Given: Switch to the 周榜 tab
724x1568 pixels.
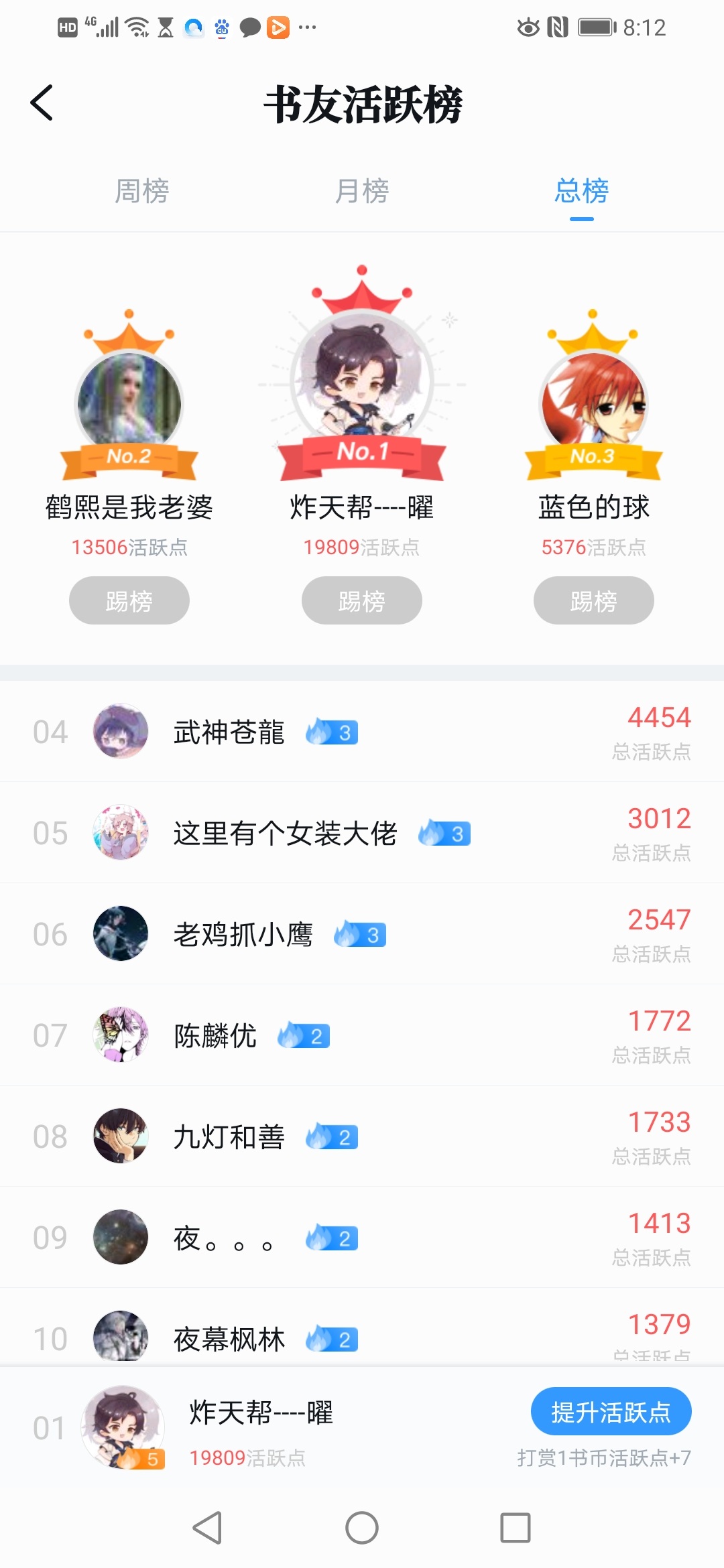Looking at the screenshot, I should click(x=141, y=191).
